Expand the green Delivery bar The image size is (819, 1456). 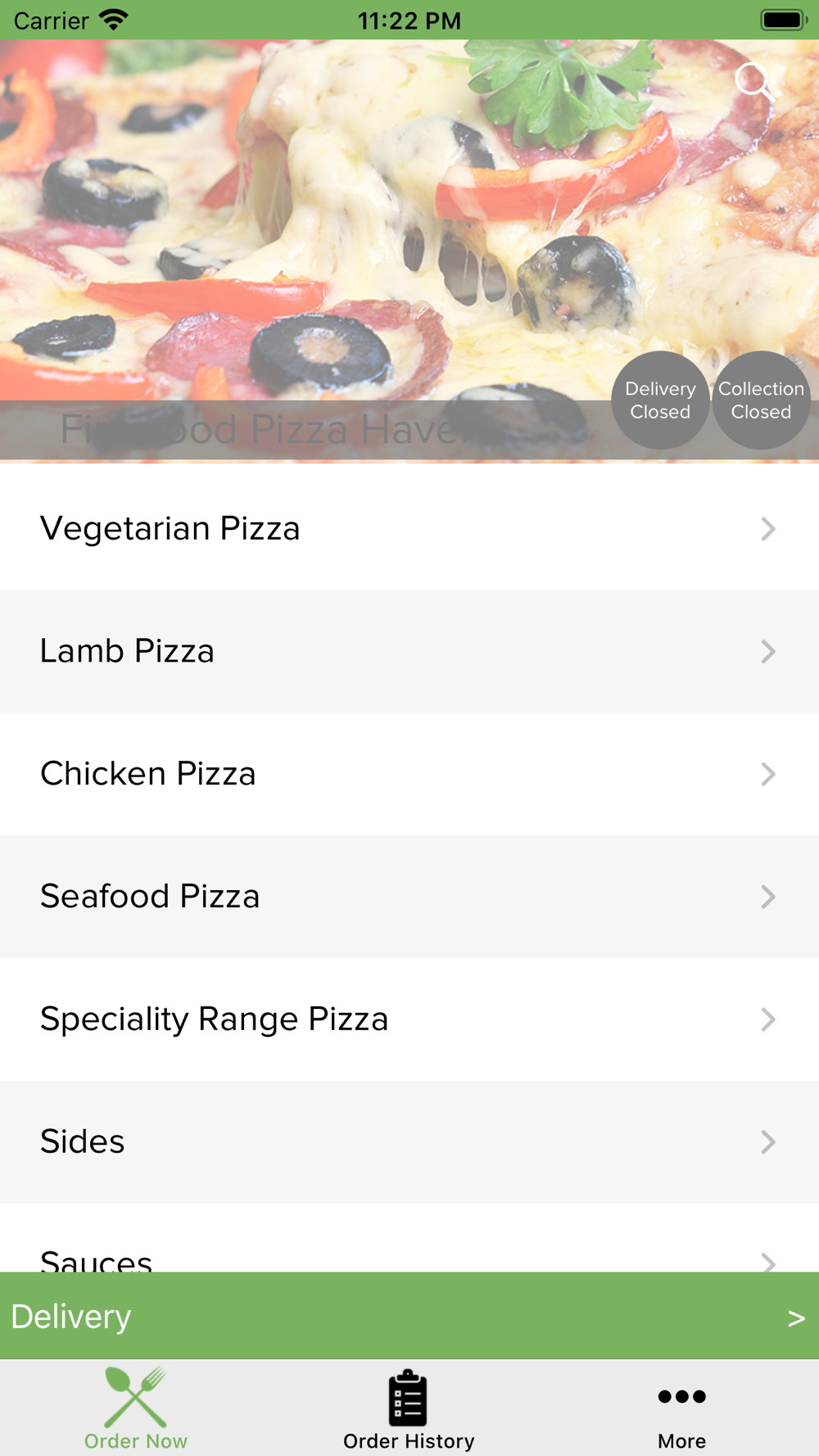[409, 1316]
